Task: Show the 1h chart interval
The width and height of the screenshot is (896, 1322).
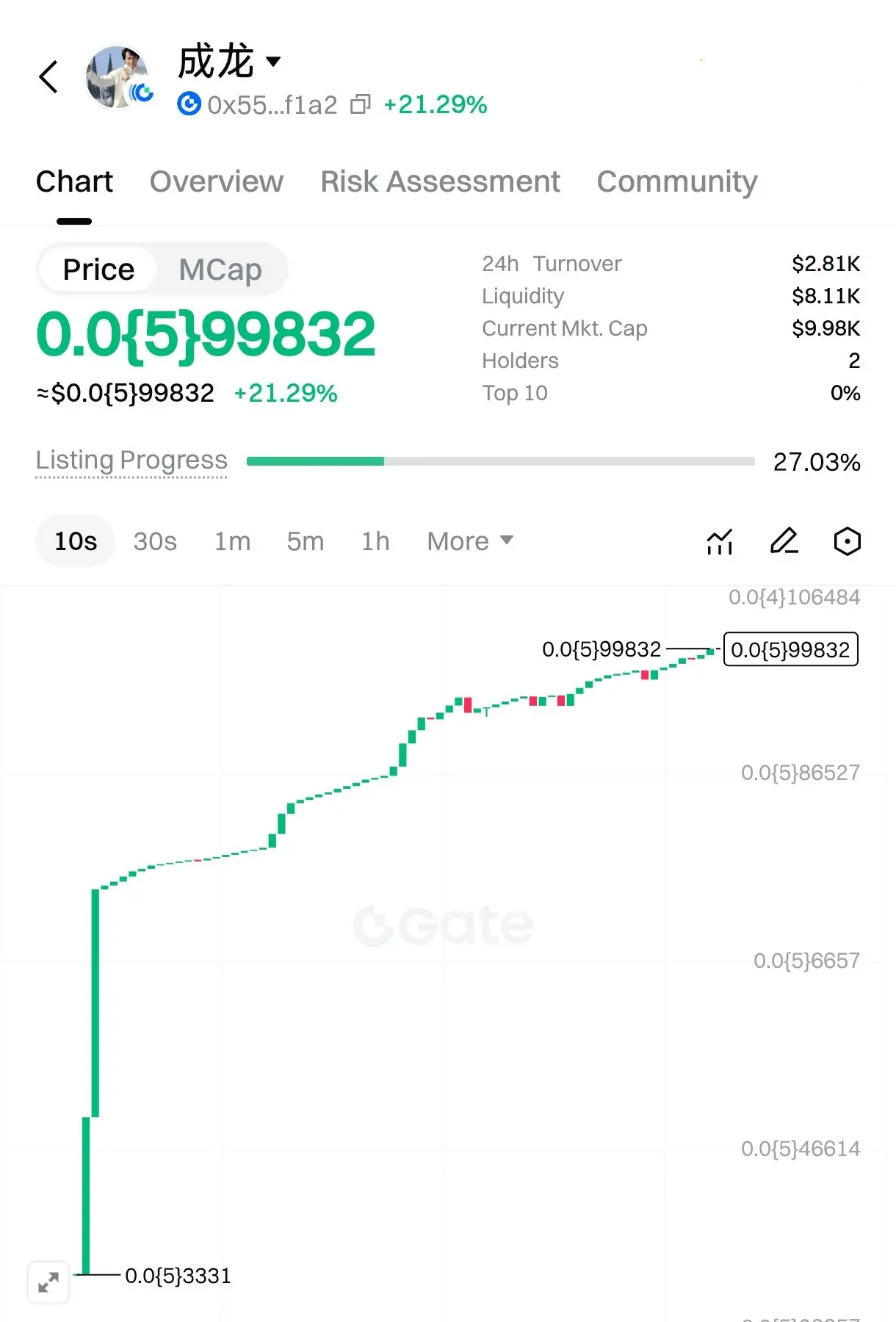Action: [x=375, y=541]
